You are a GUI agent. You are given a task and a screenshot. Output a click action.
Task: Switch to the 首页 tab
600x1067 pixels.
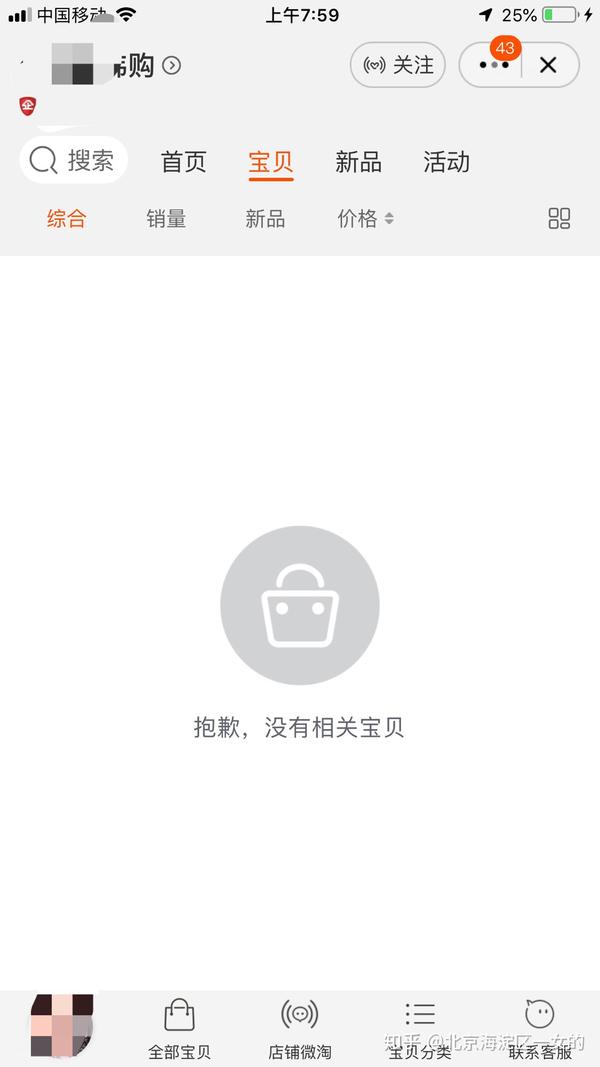pos(183,162)
